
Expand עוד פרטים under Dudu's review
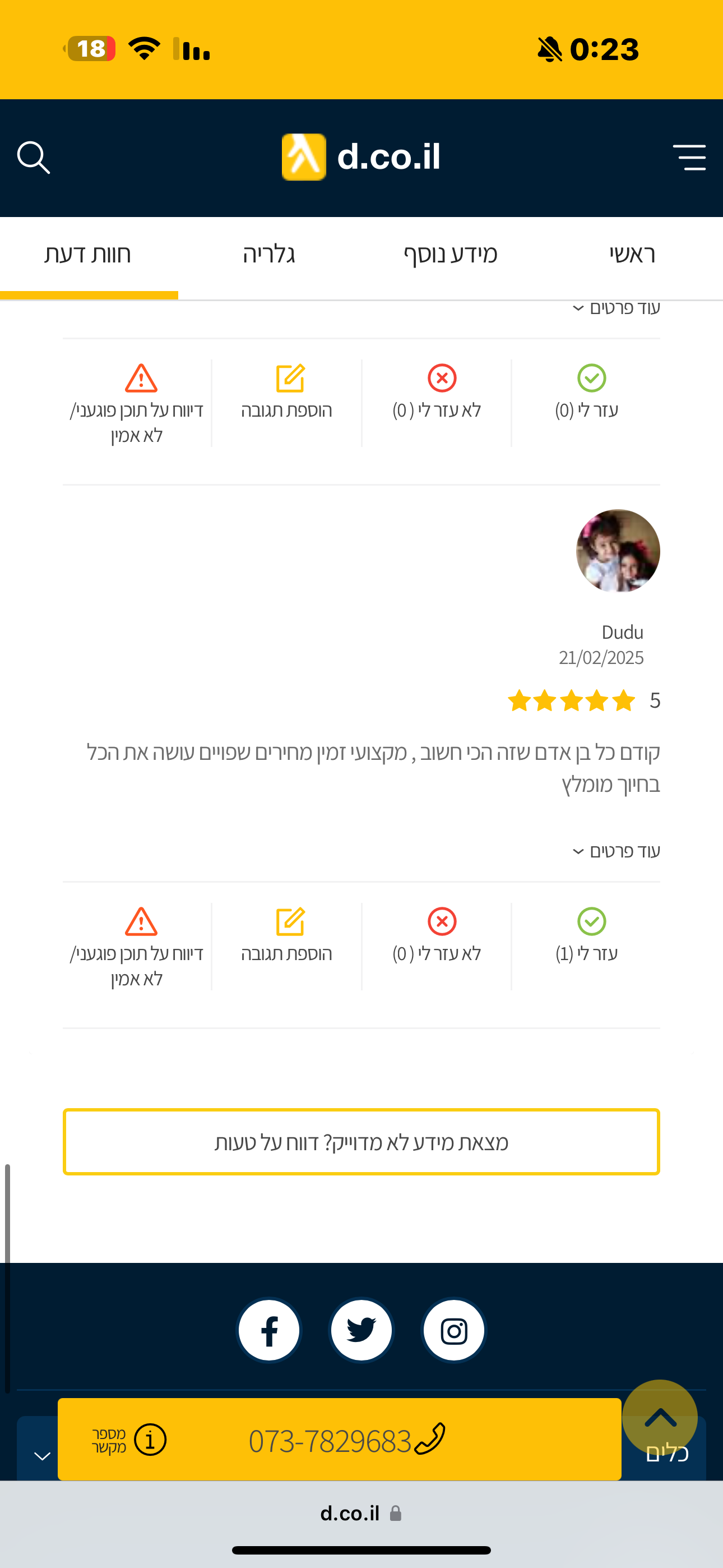tap(616, 851)
